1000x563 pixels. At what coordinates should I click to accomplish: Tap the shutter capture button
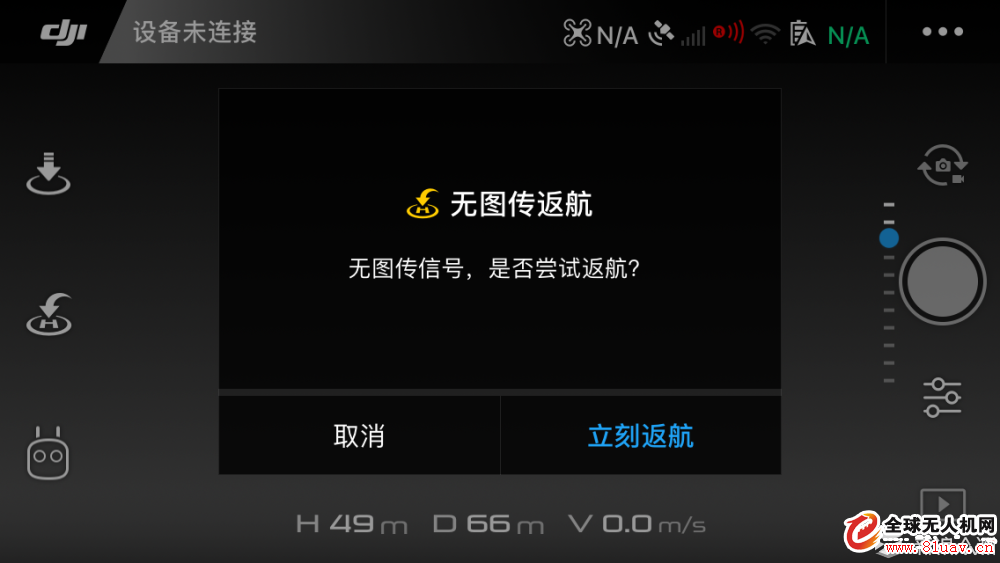[x=942, y=281]
